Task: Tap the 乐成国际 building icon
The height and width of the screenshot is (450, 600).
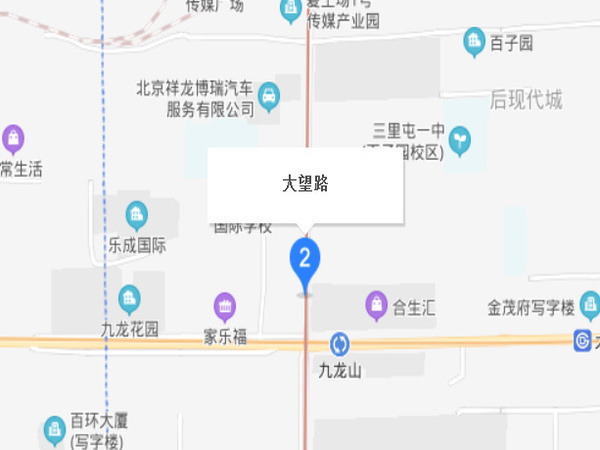Action: point(136,213)
